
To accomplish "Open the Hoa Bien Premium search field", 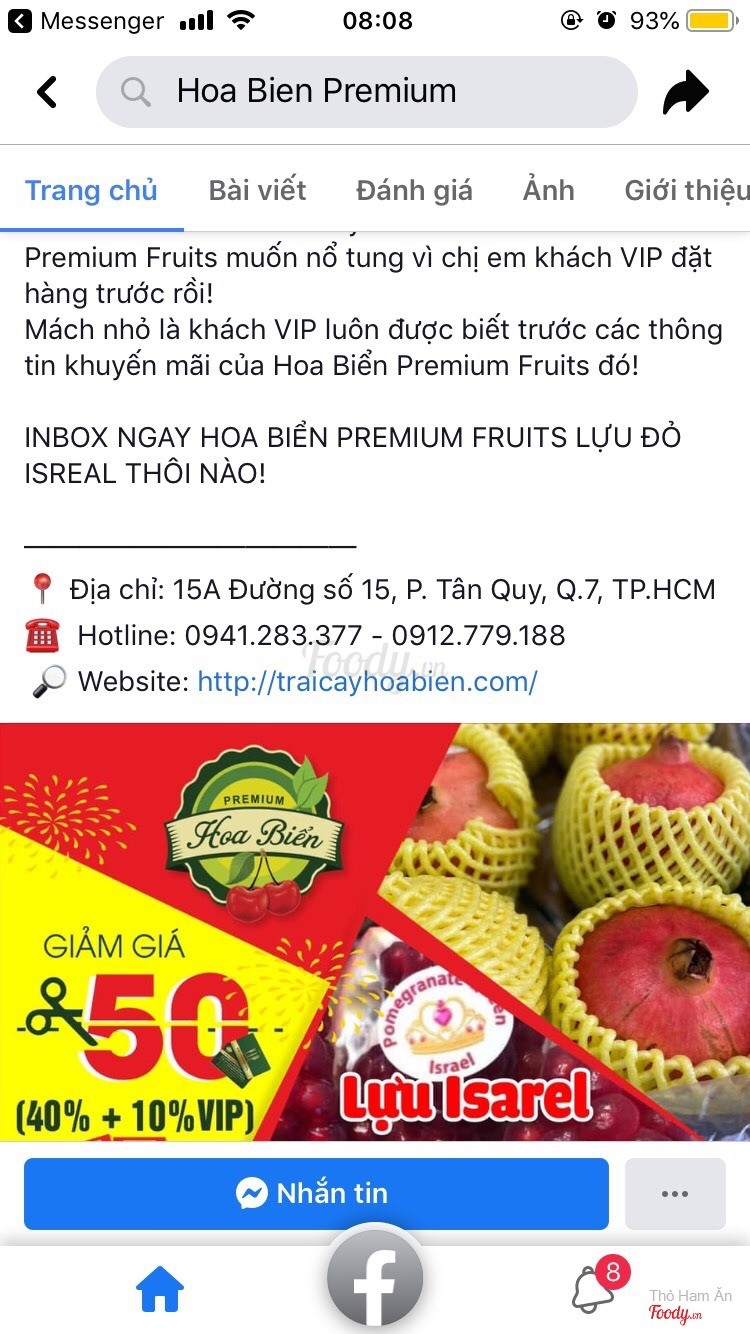I will click(366, 92).
